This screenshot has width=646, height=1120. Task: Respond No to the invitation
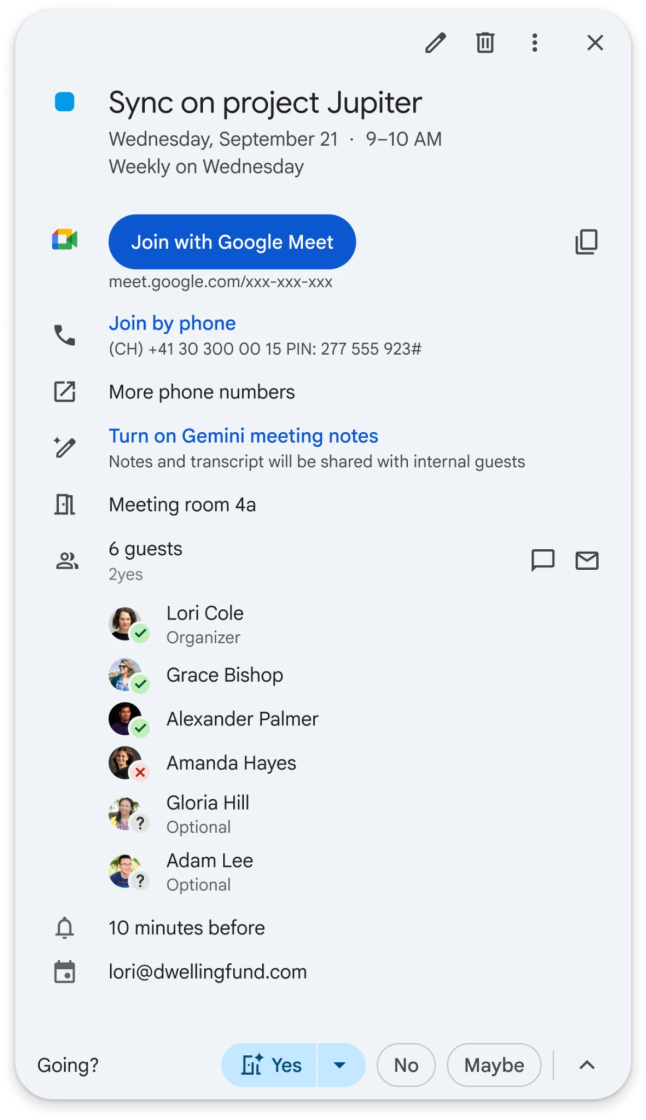point(405,1065)
